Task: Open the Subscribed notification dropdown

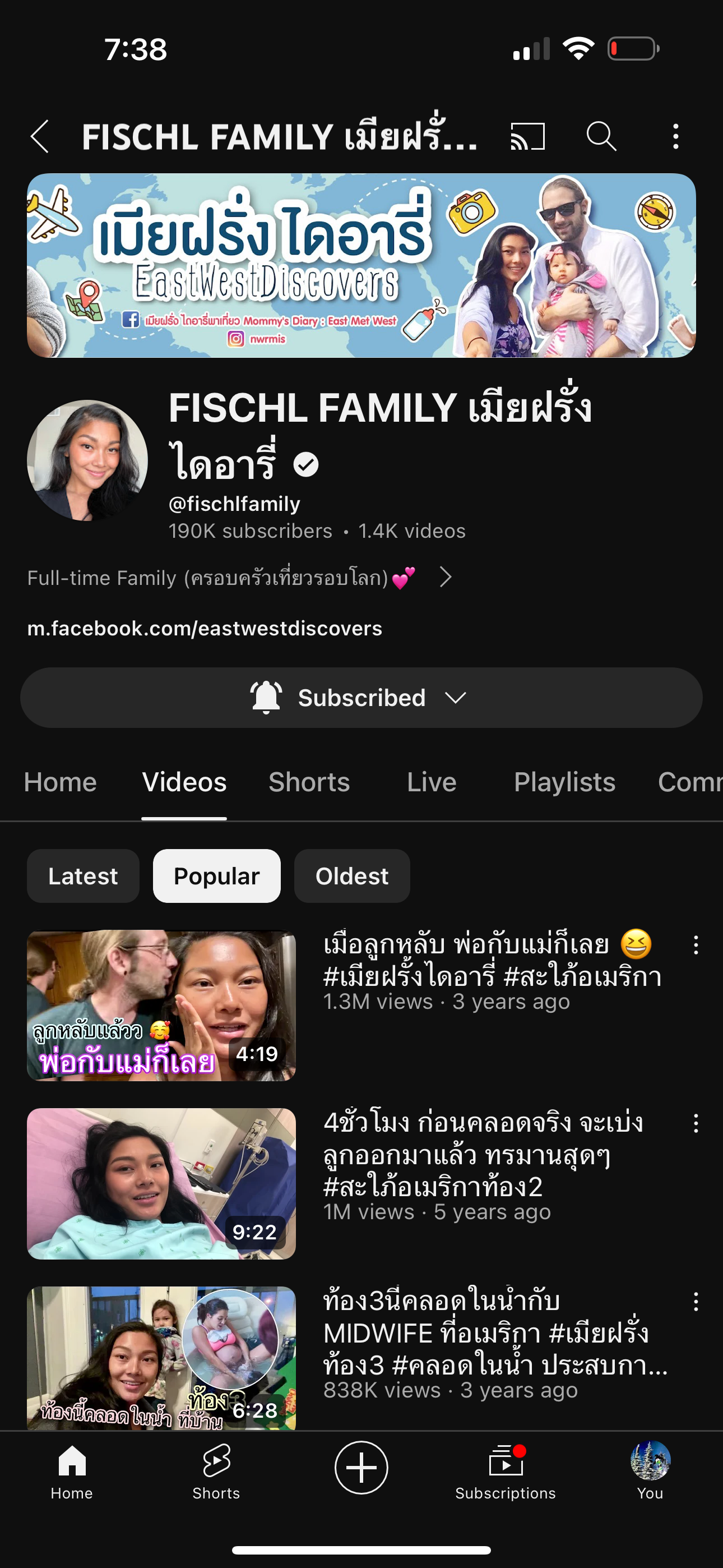Action: tap(361, 698)
